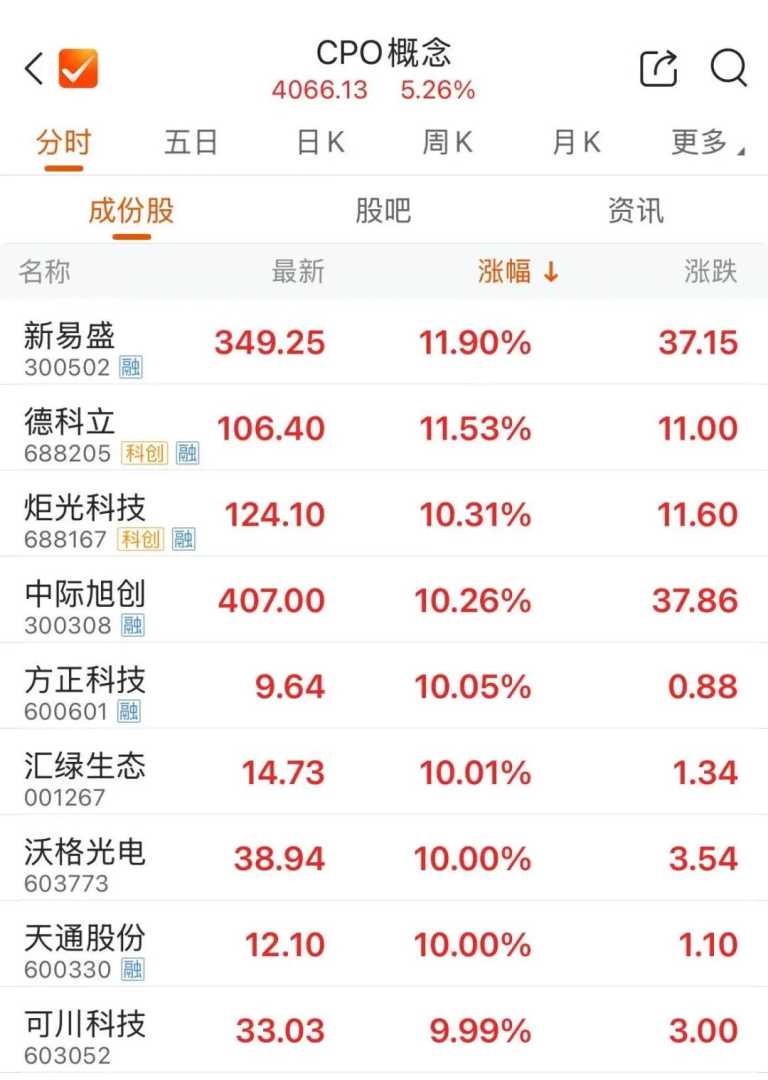Switch to the 周K chart tab

click(447, 143)
